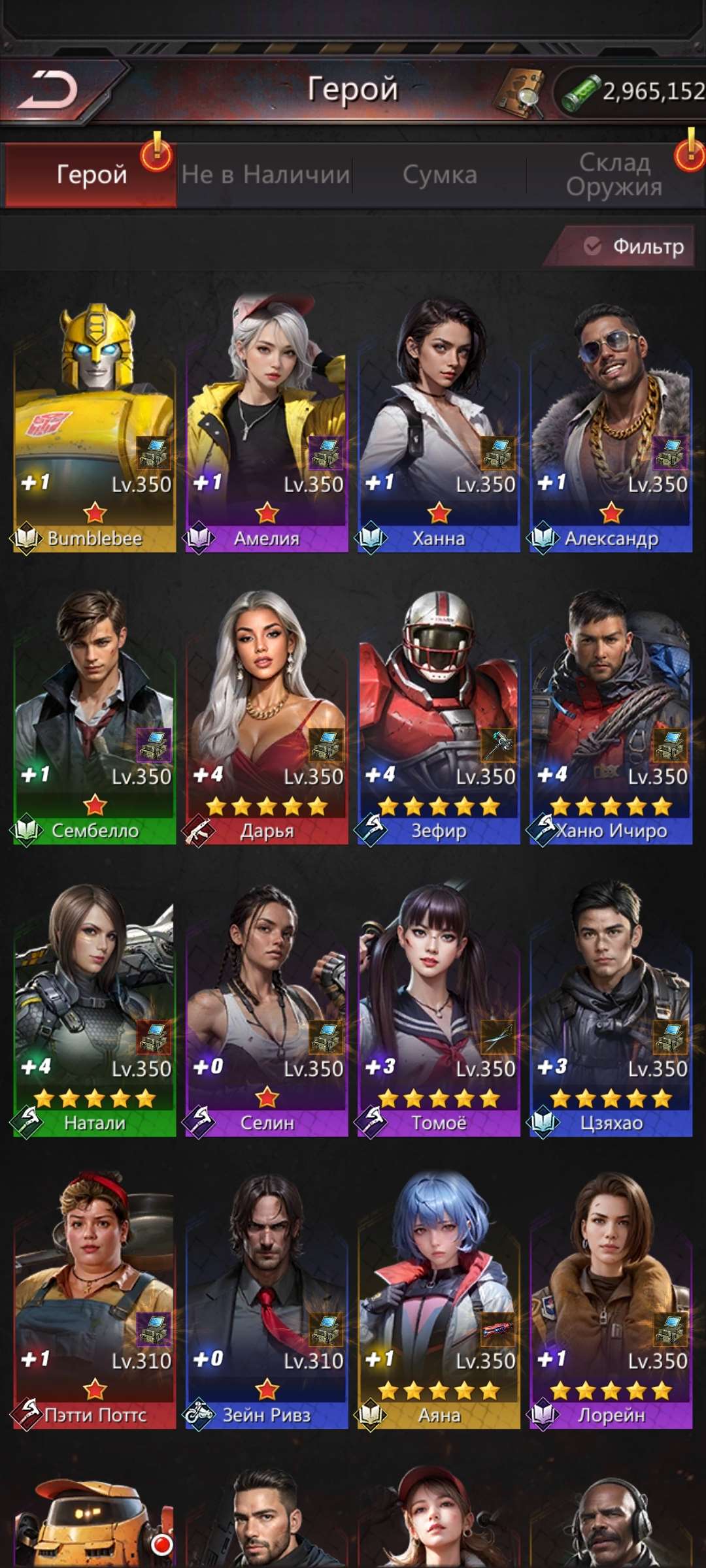The width and height of the screenshot is (706, 1568).
Task: View hero Ханна details
Action: pos(439,425)
